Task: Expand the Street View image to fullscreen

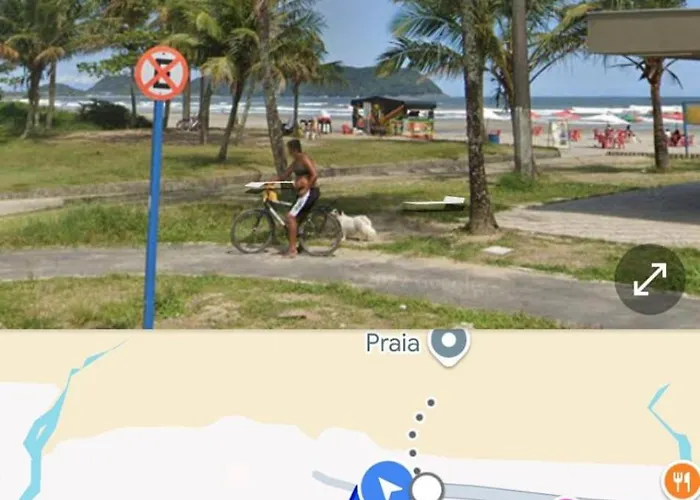Action: [650, 279]
